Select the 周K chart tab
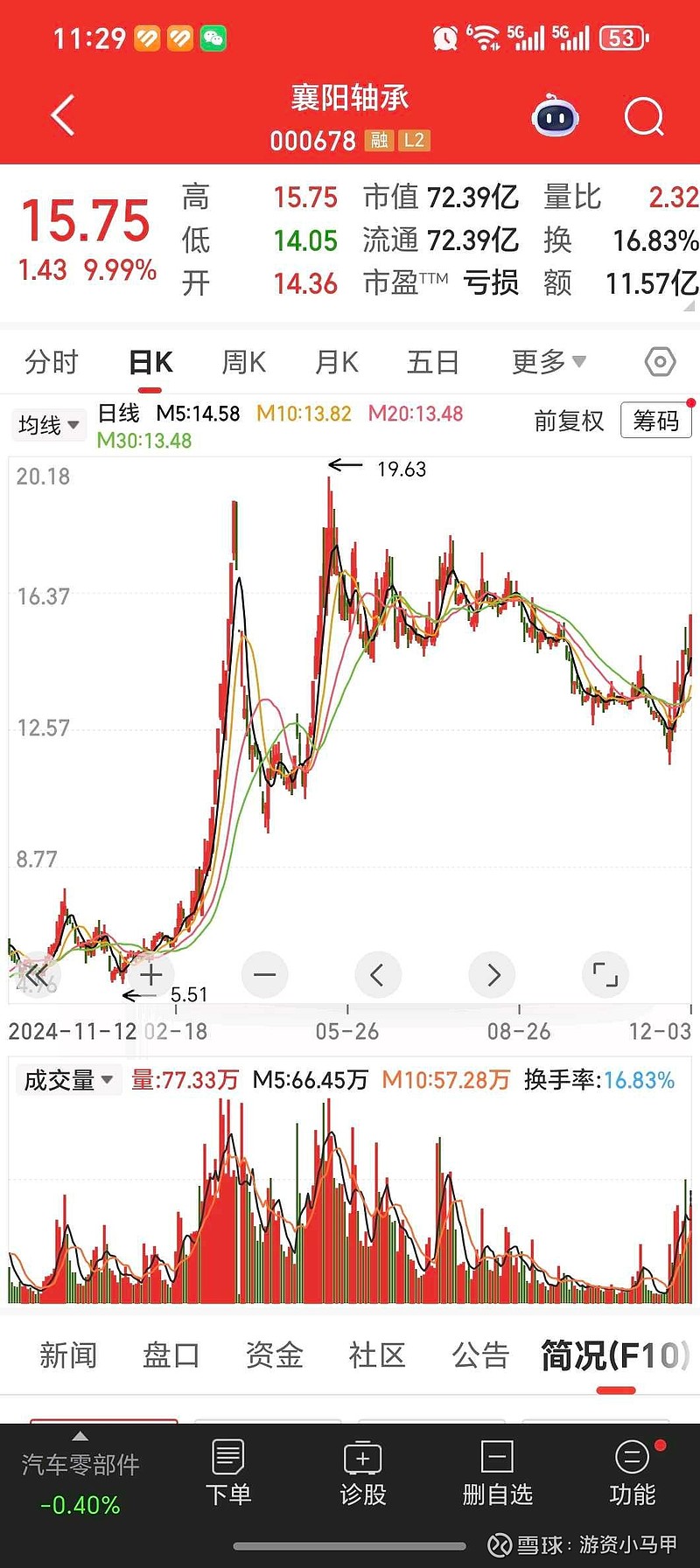This screenshot has width=700, height=1568. tap(243, 362)
